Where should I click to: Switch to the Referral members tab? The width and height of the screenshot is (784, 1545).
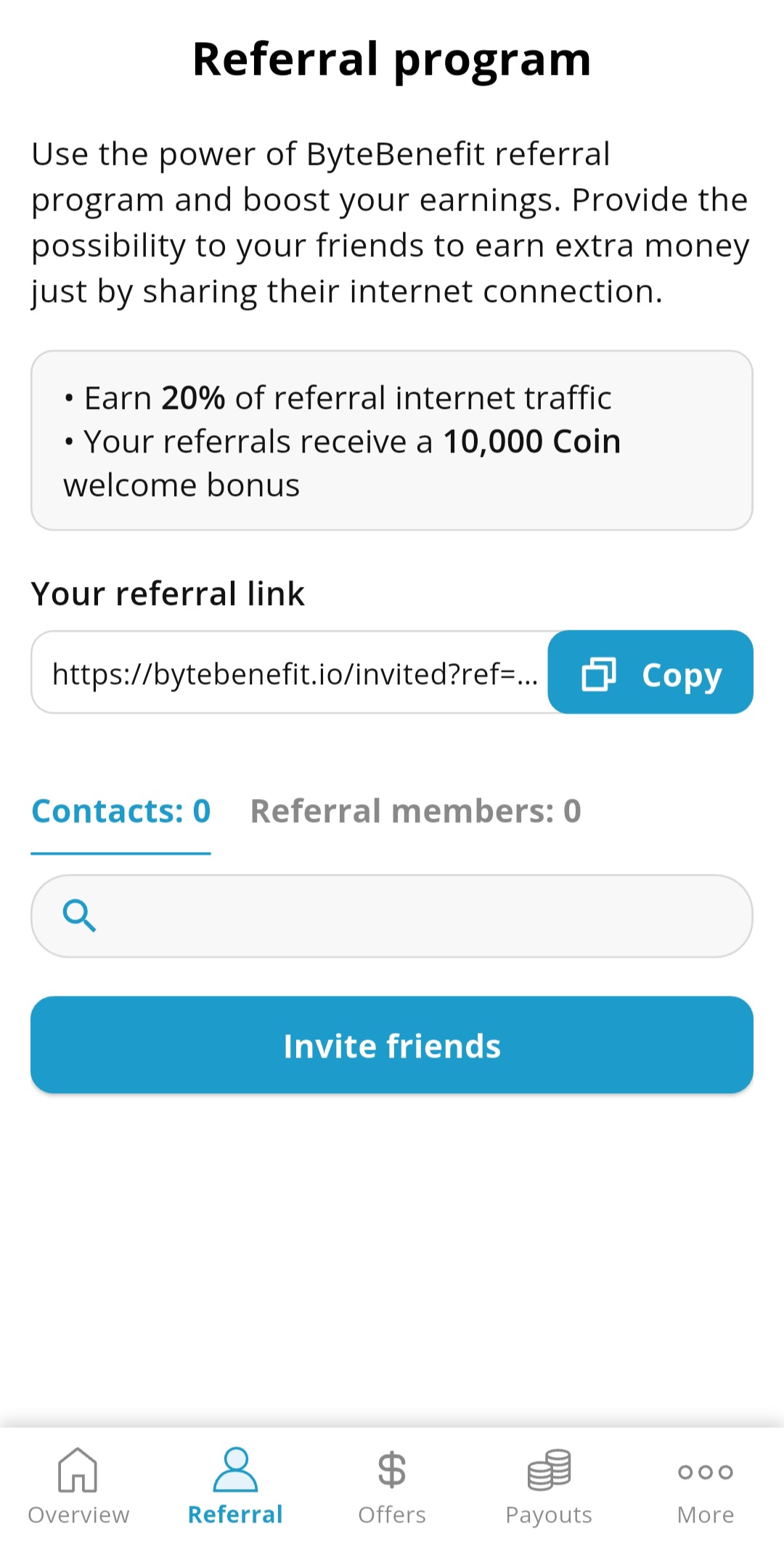pyautogui.click(x=415, y=811)
